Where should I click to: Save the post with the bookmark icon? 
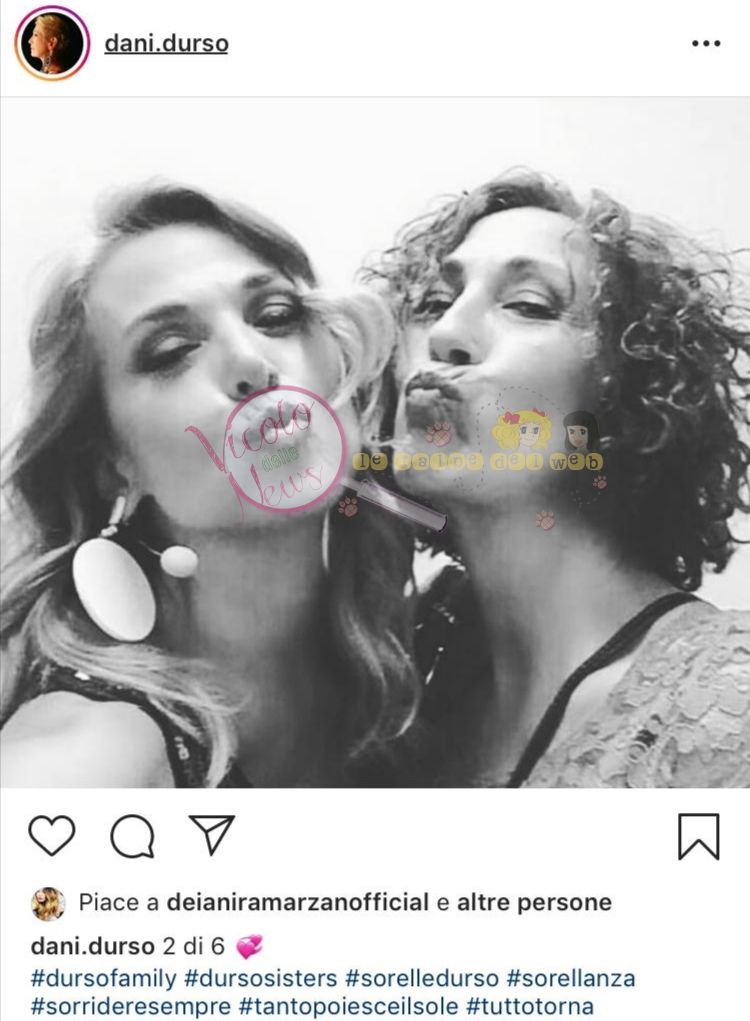click(x=698, y=836)
